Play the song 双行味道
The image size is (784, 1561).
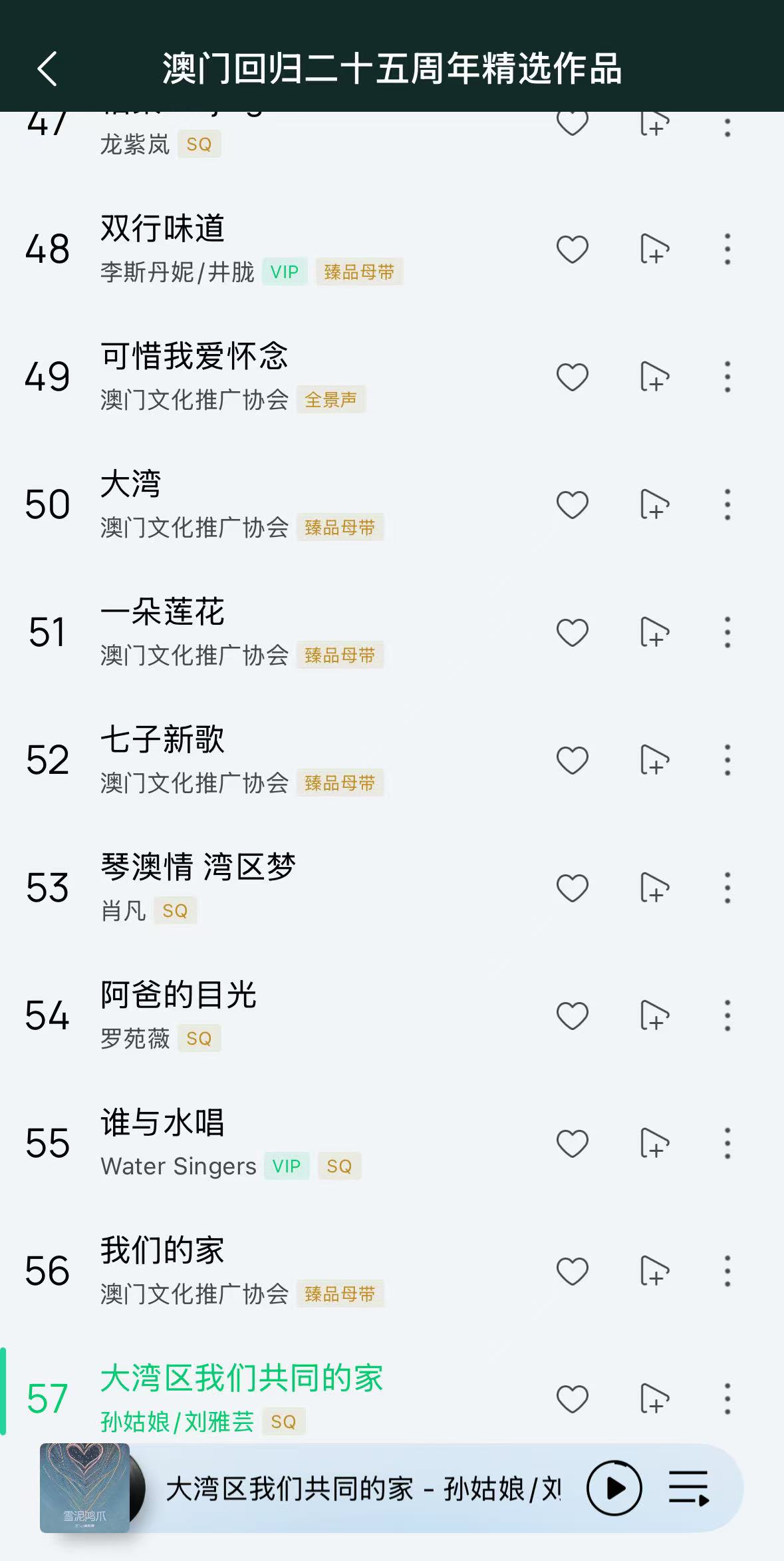[163, 229]
